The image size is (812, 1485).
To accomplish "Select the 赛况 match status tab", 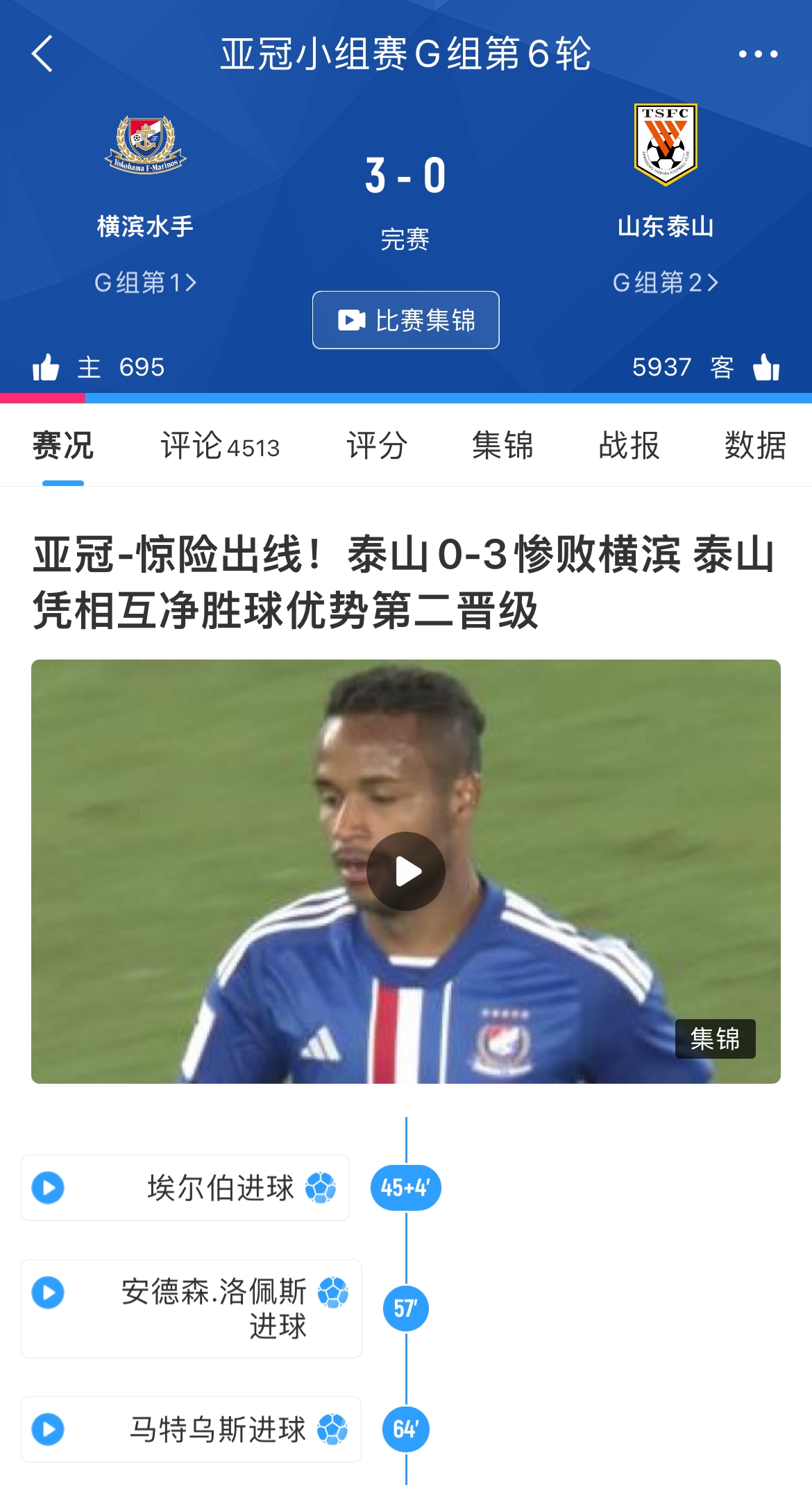I will point(63,446).
